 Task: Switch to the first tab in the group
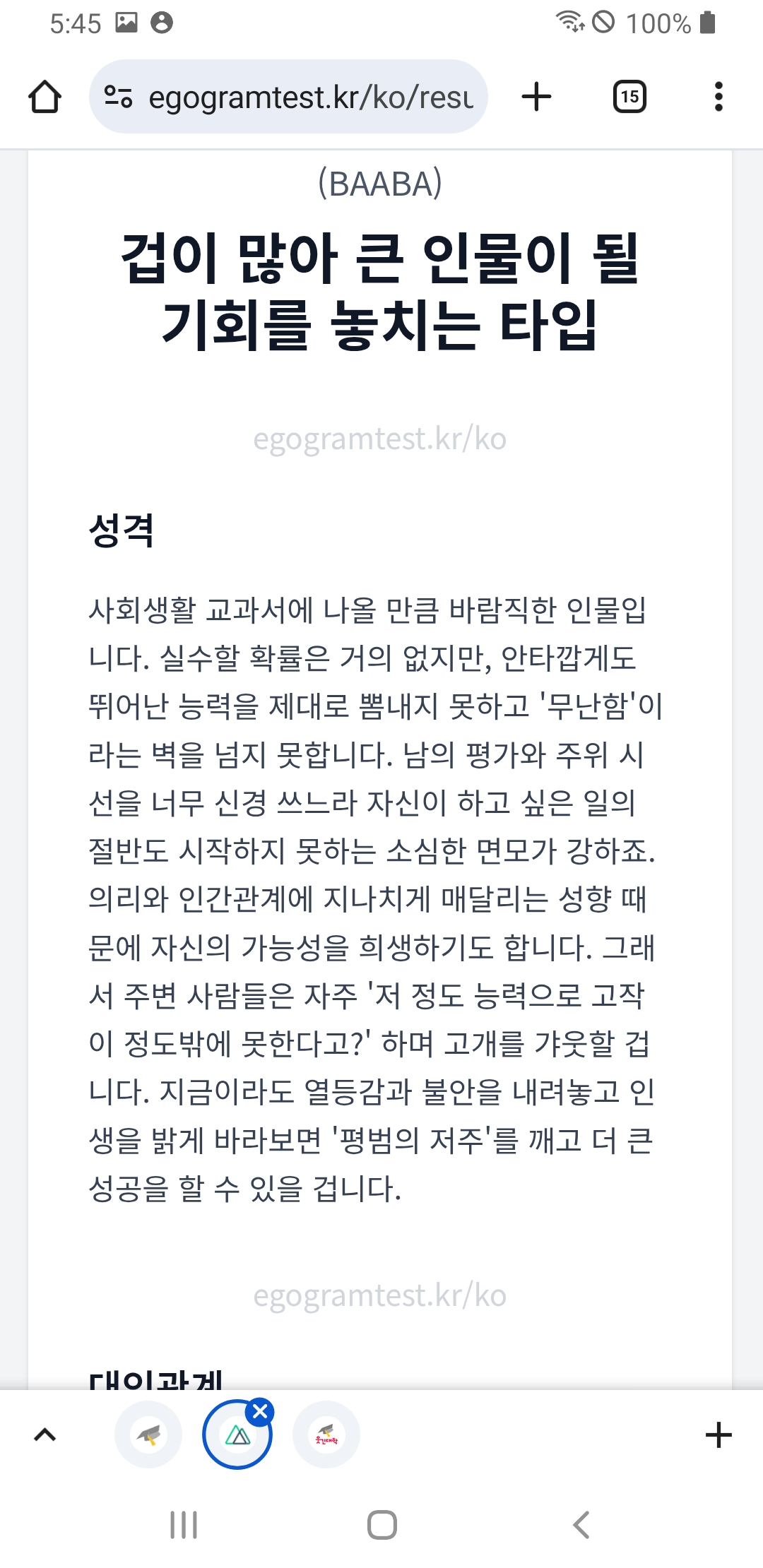coord(148,1435)
